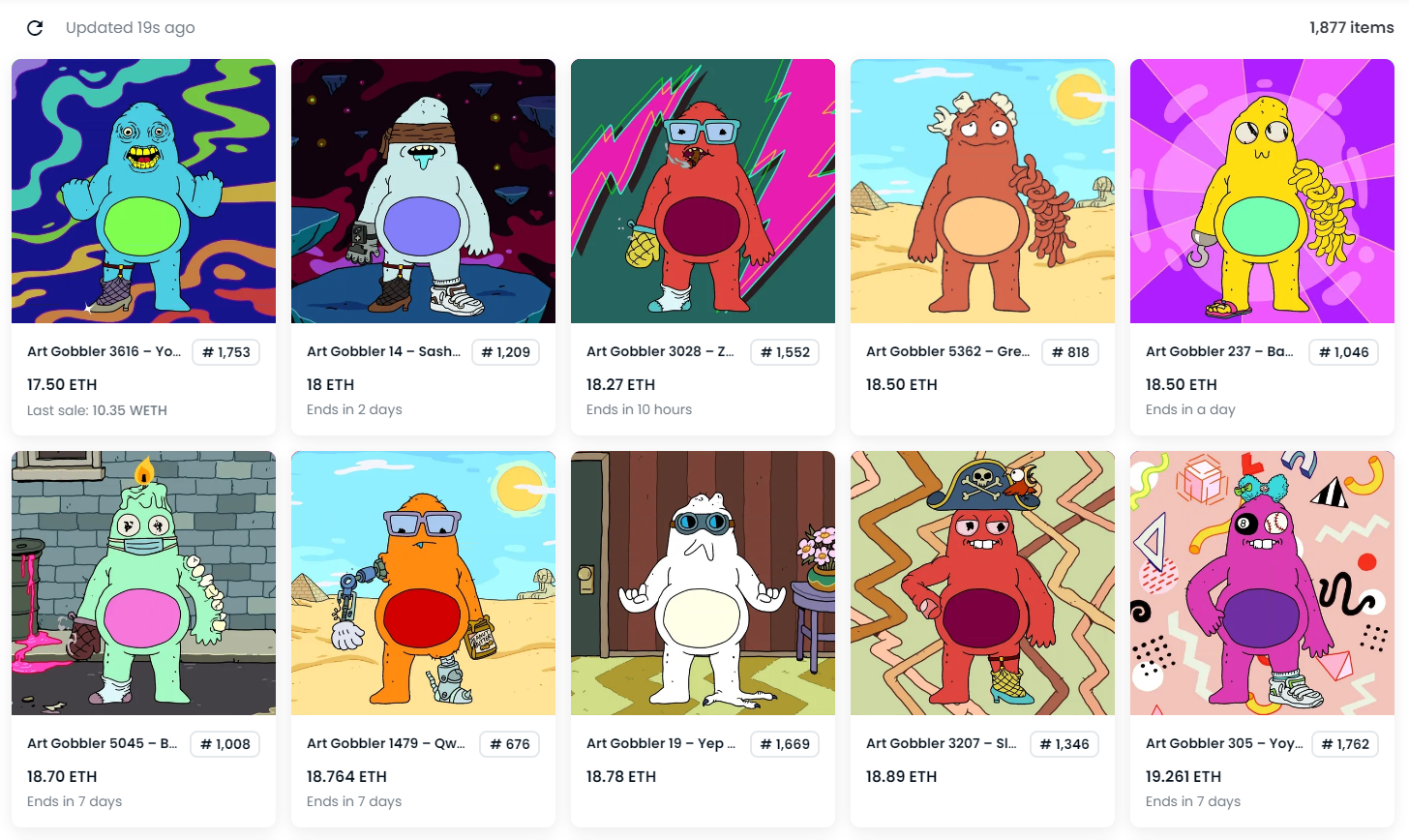Open Art Gobbler 19 card
This screenshot has height=840, width=1409.
pos(703,584)
